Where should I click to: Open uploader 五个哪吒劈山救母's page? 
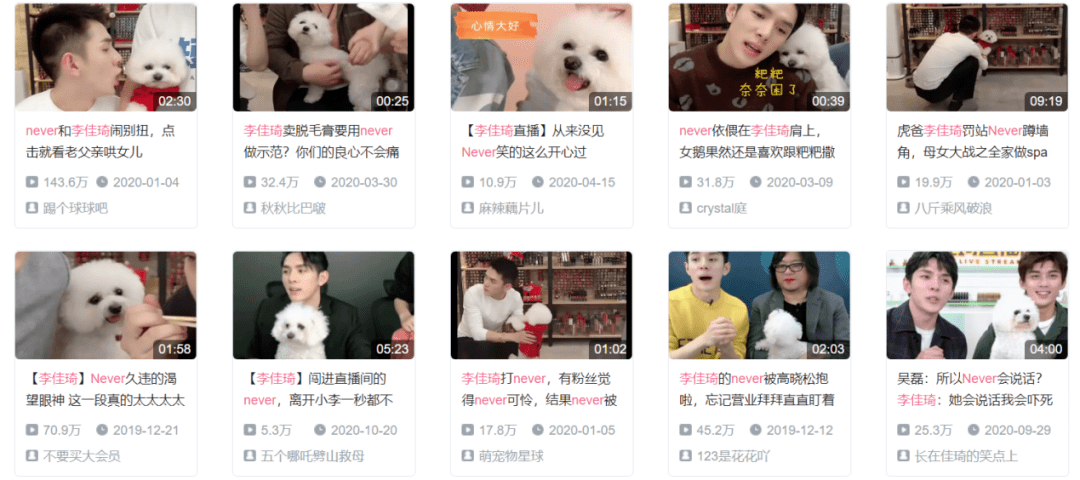pyautogui.click(x=313, y=456)
